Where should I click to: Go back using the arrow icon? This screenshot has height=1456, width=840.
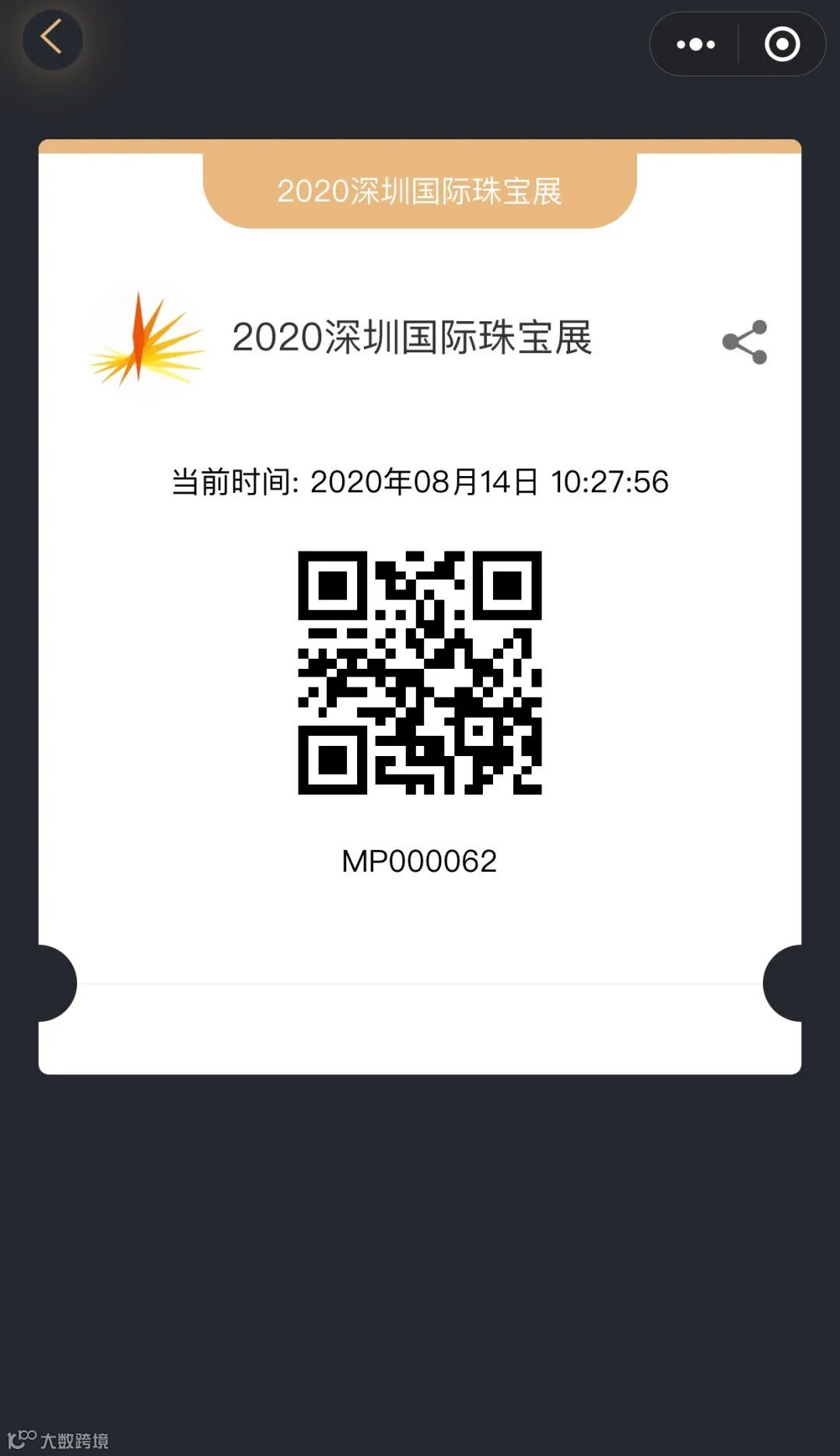pos(52,39)
